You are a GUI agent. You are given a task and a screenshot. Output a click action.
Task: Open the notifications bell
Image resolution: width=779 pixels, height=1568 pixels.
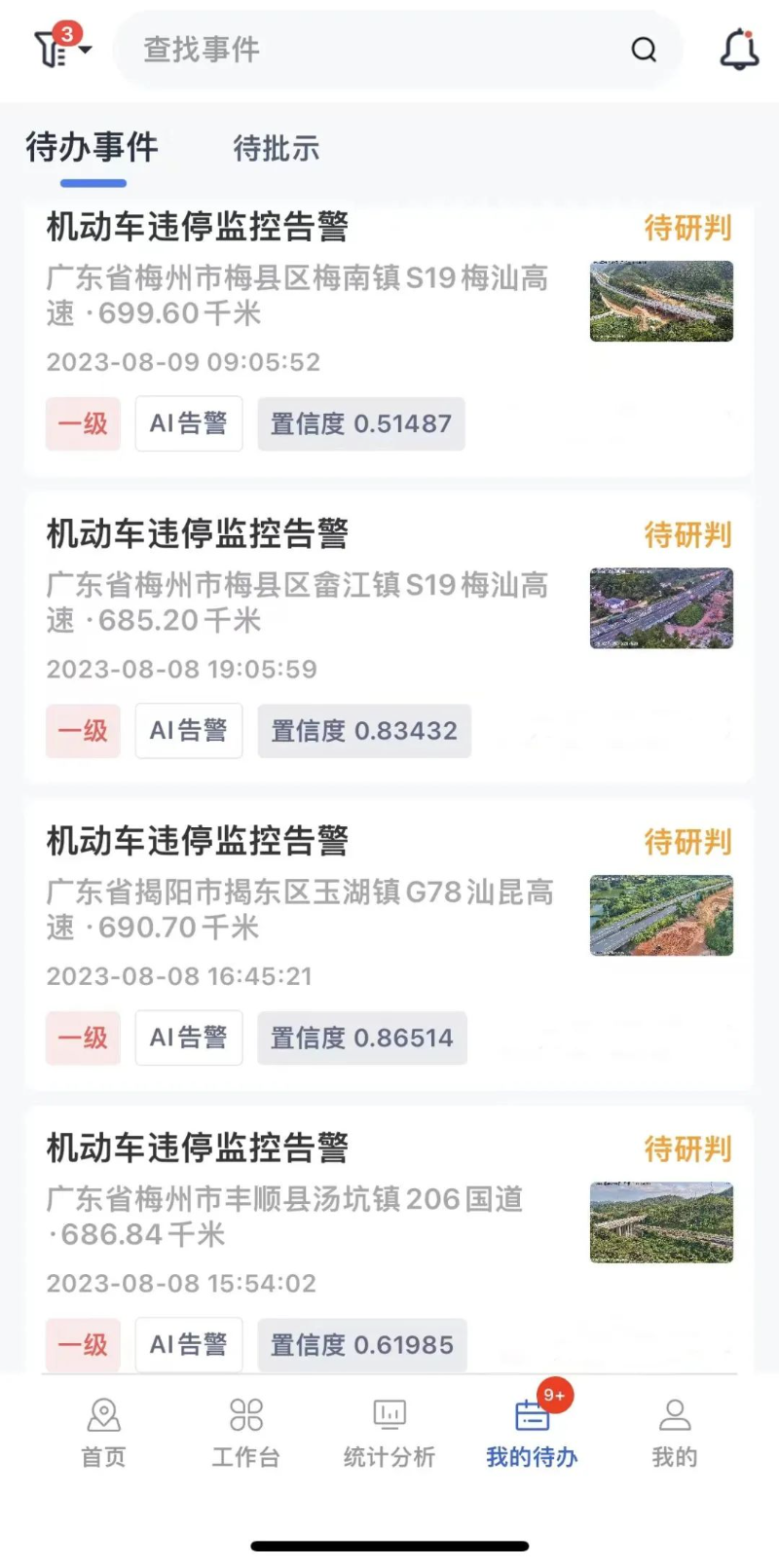pyautogui.click(x=739, y=50)
